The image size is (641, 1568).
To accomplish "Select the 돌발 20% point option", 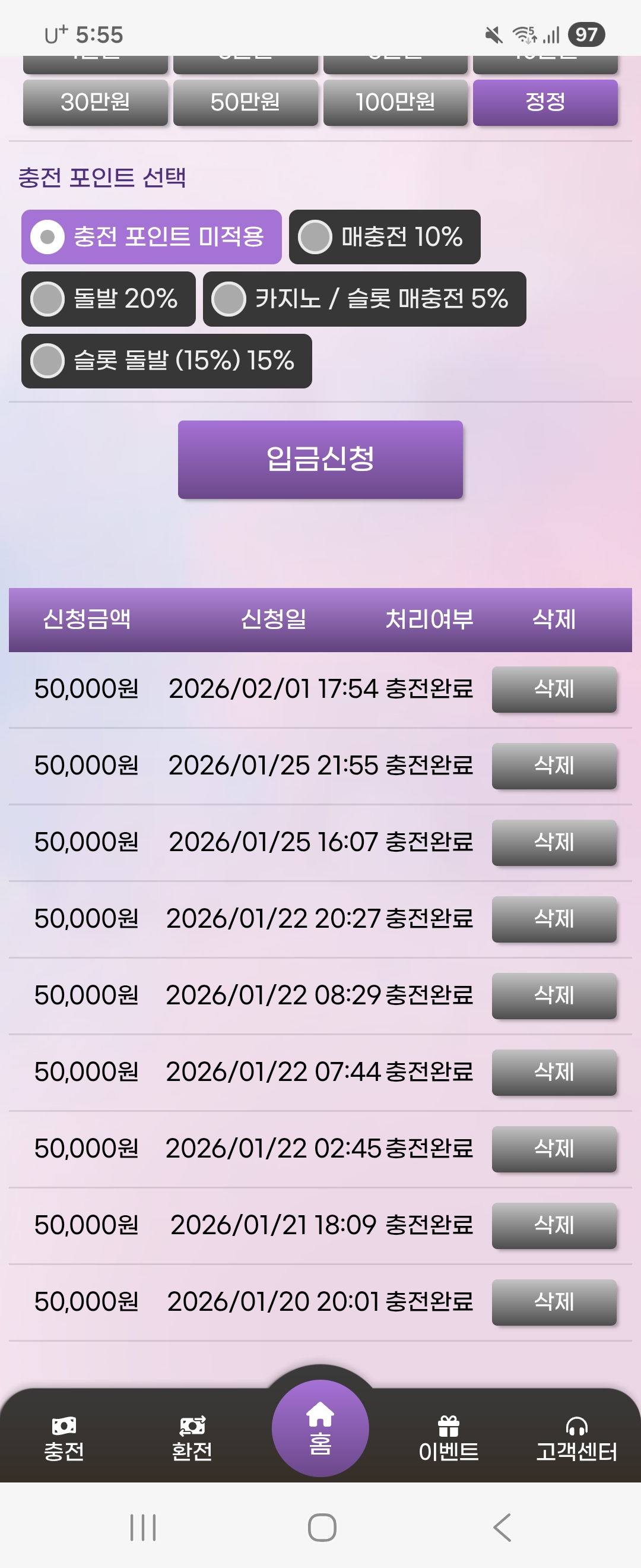I will tap(108, 299).
